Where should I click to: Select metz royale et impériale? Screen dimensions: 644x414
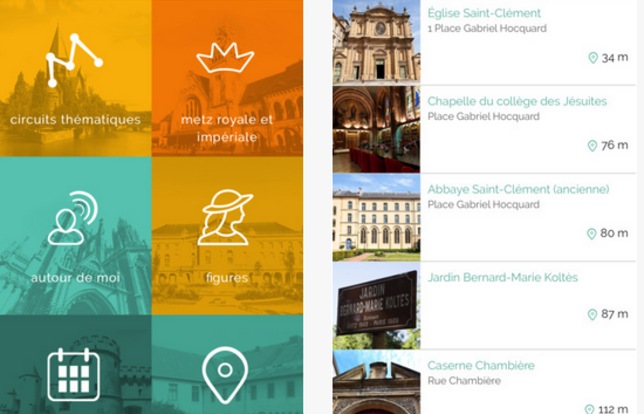pos(226,78)
